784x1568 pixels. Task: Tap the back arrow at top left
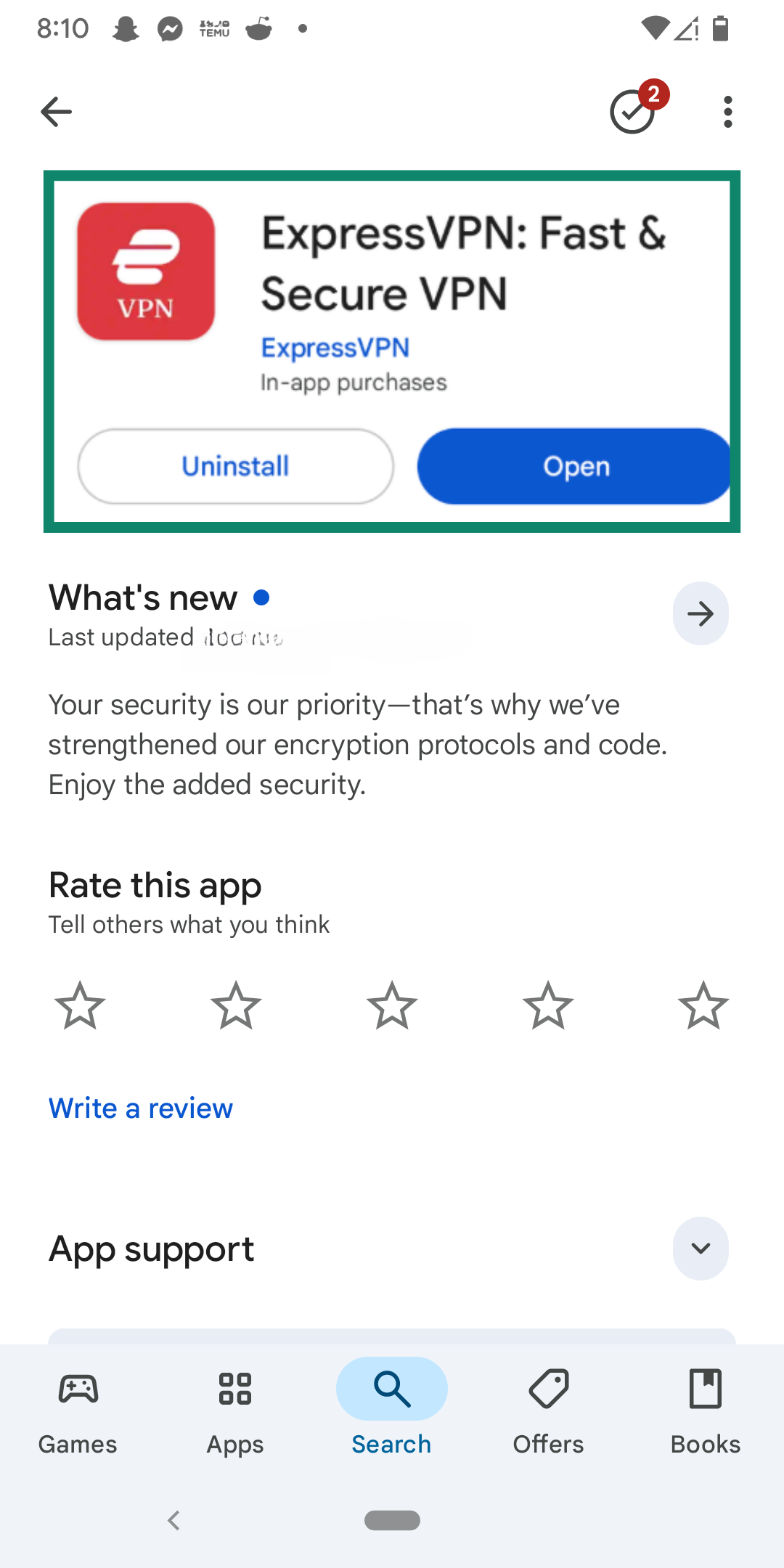[55, 110]
